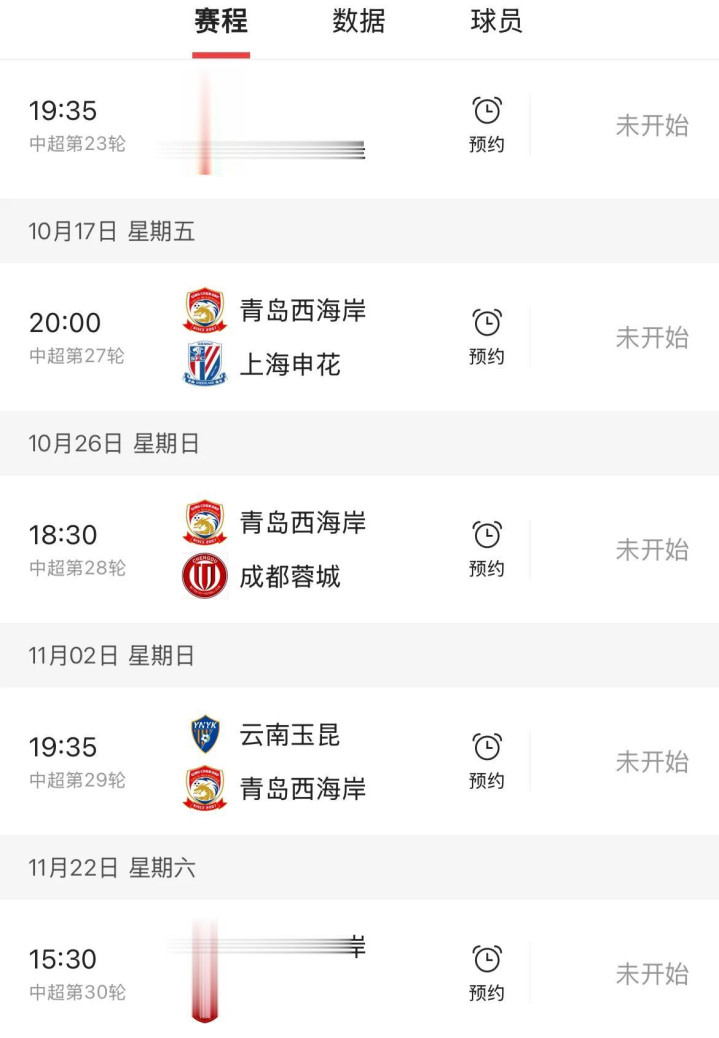Tap 预约 for the 中超第27轮 match
This screenshot has height=1038, width=719.
click(x=487, y=336)
